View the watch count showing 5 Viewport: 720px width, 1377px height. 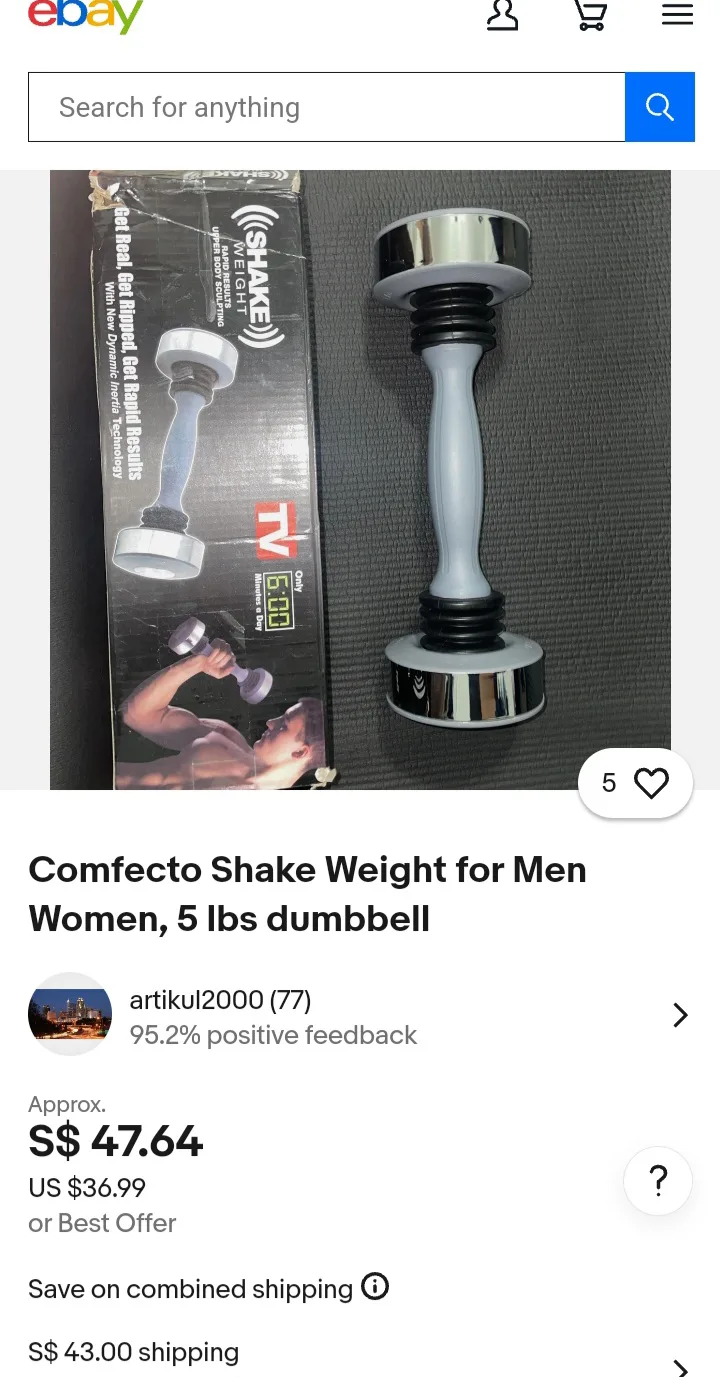[609, 783]
